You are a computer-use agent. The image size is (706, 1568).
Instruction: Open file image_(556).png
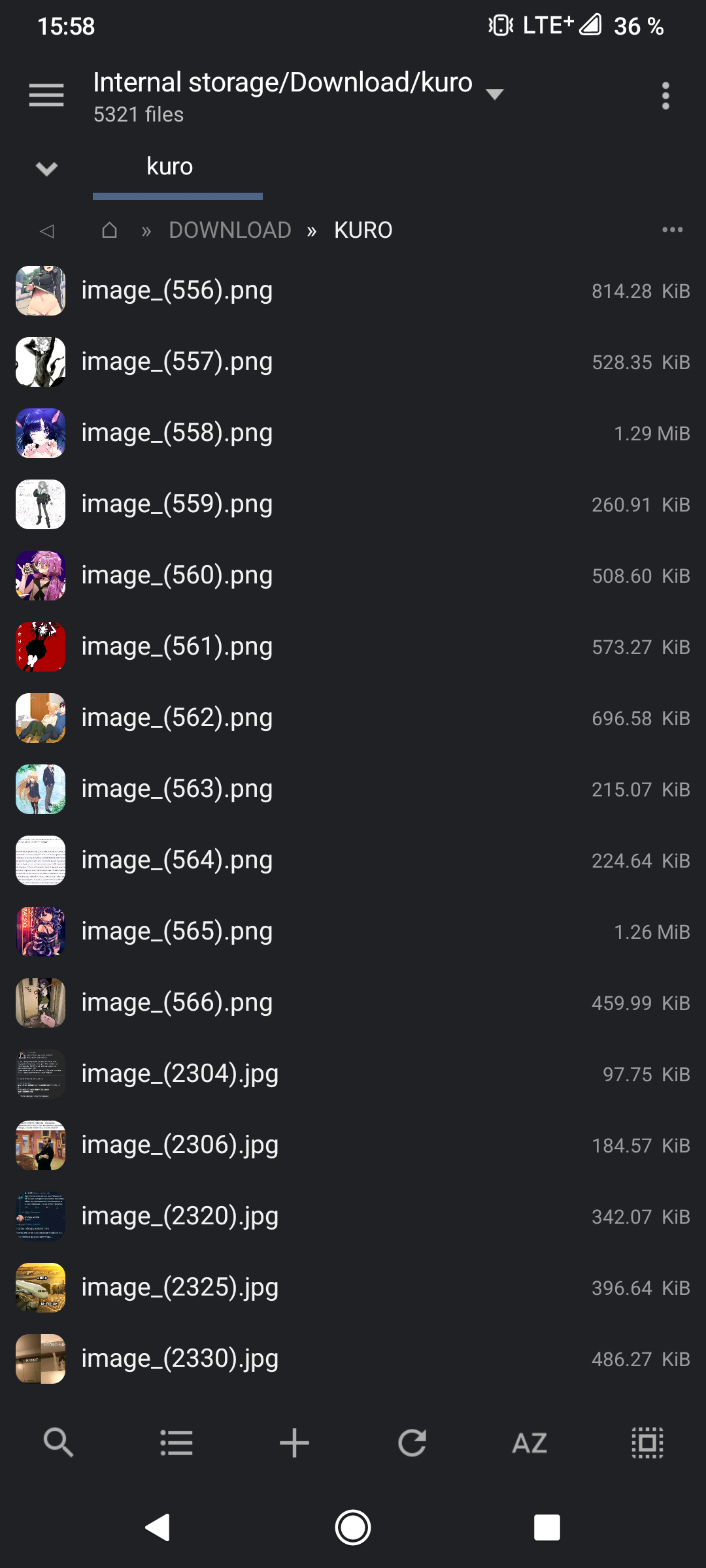(177, 290)
